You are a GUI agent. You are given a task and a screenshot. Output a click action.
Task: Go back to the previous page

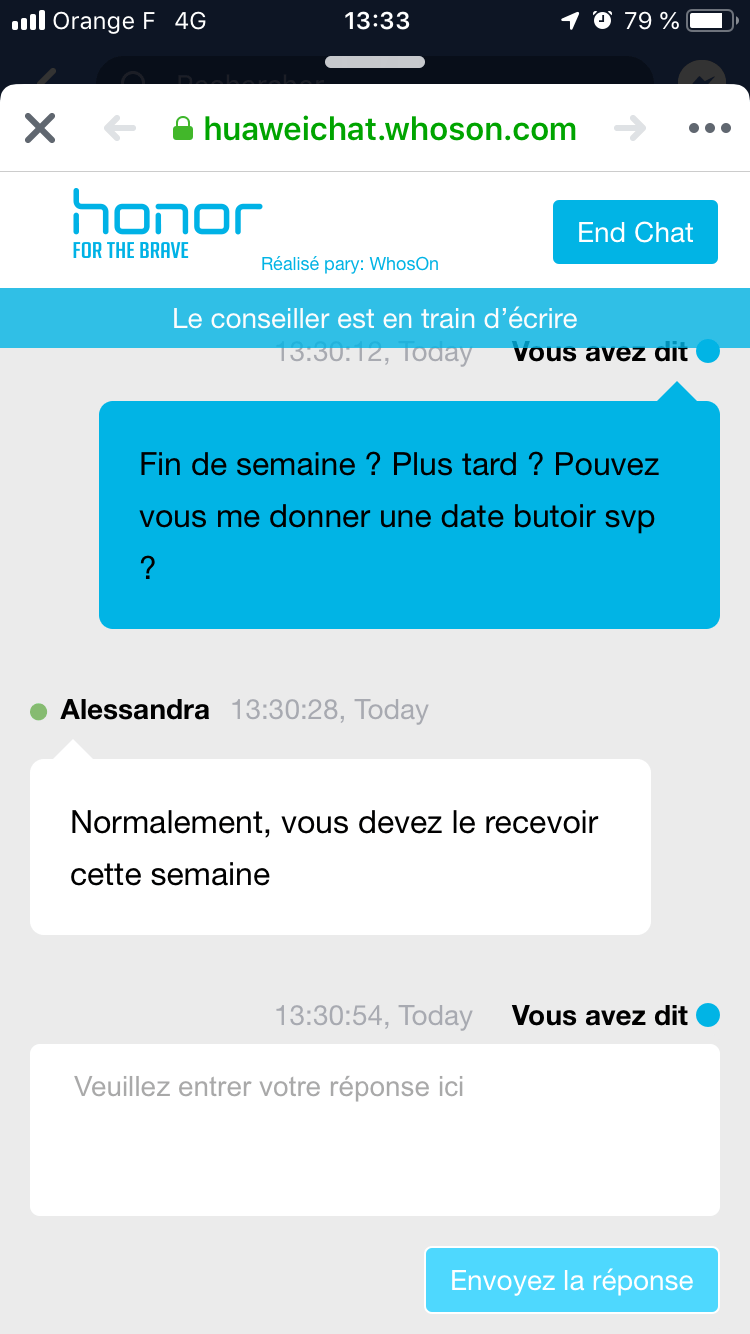[x=120, y=128]
